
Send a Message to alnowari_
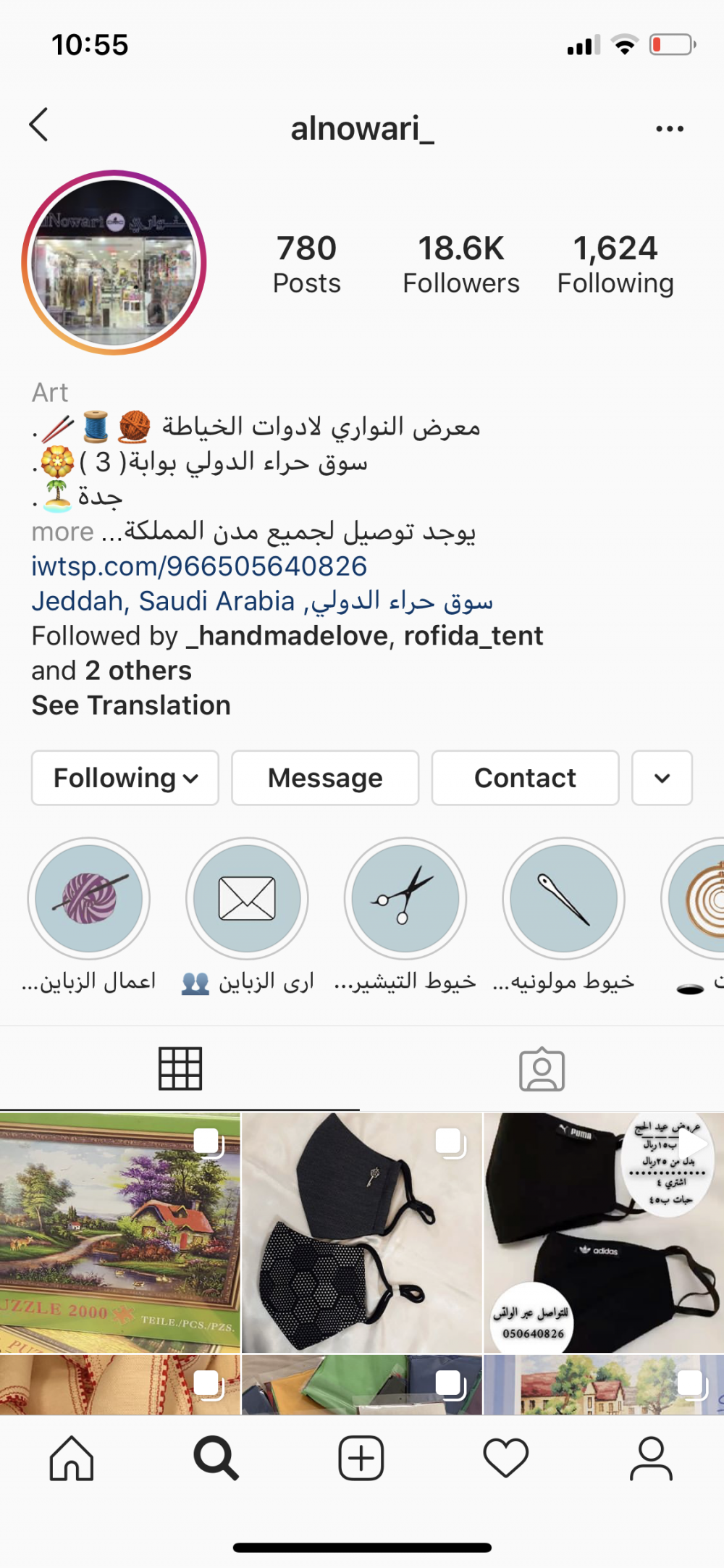325,778
